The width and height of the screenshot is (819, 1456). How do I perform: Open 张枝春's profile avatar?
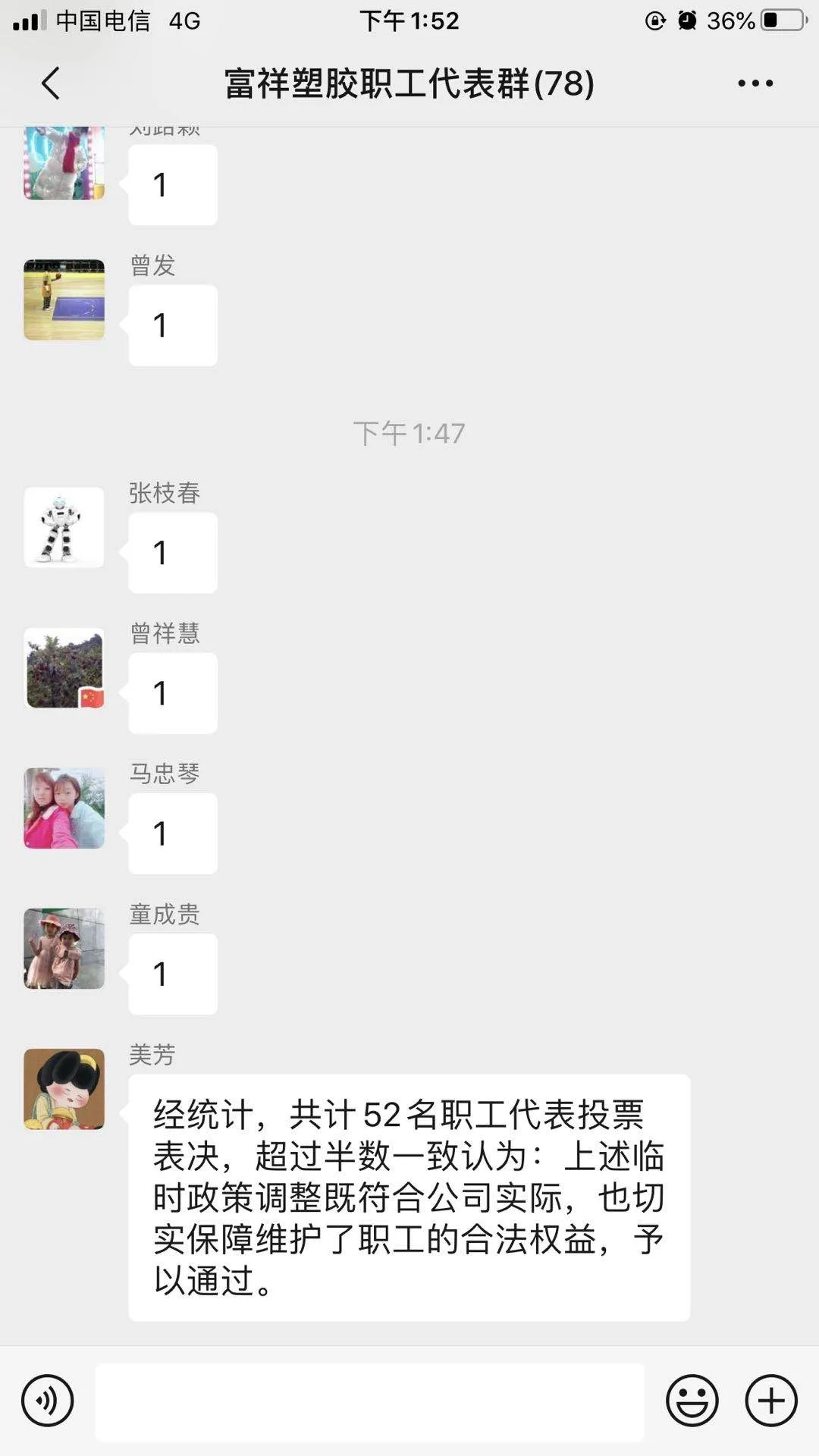coord(64,527)
